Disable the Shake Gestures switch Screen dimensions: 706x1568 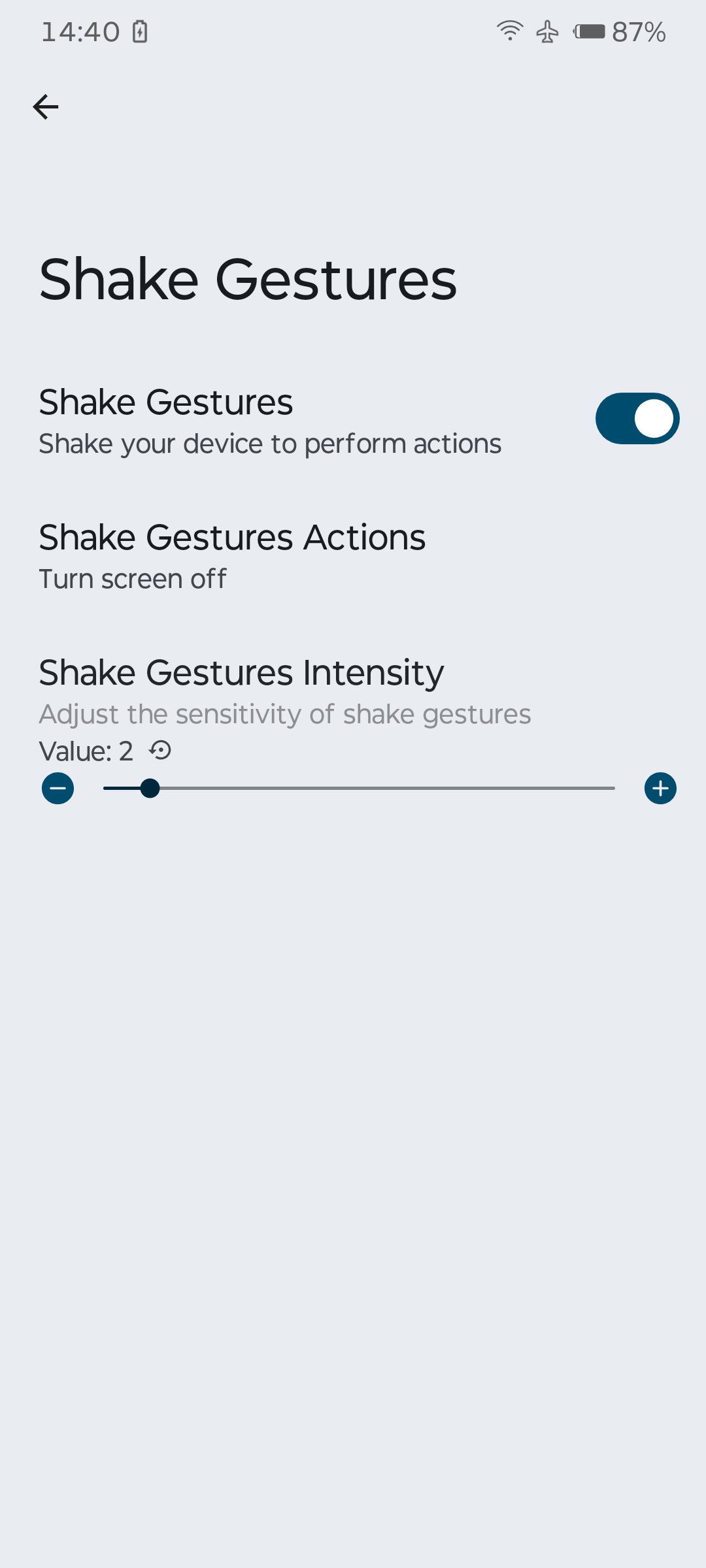tap(637, 419)
